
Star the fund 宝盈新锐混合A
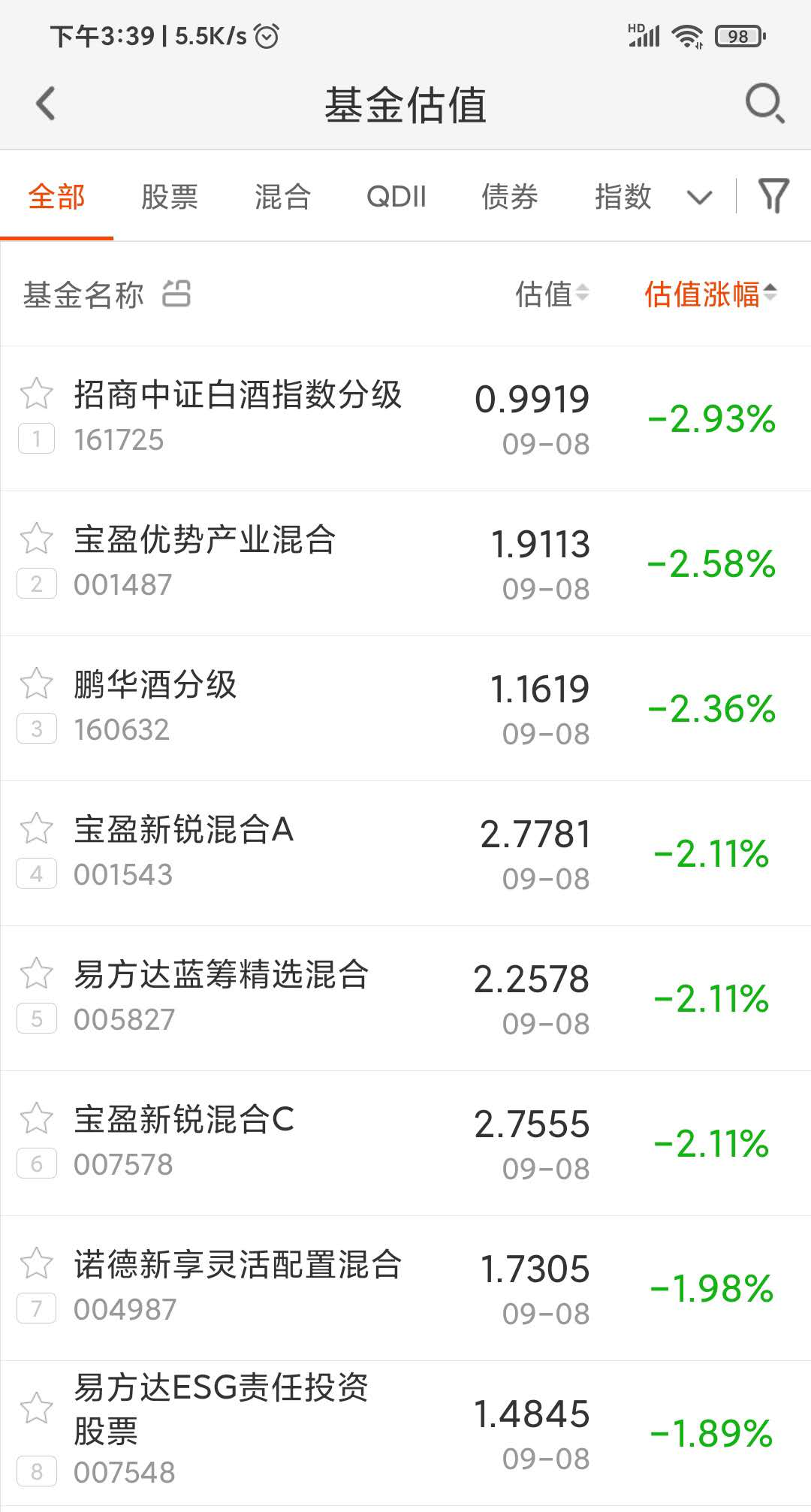pyautogui.click(x=37, y=828)
